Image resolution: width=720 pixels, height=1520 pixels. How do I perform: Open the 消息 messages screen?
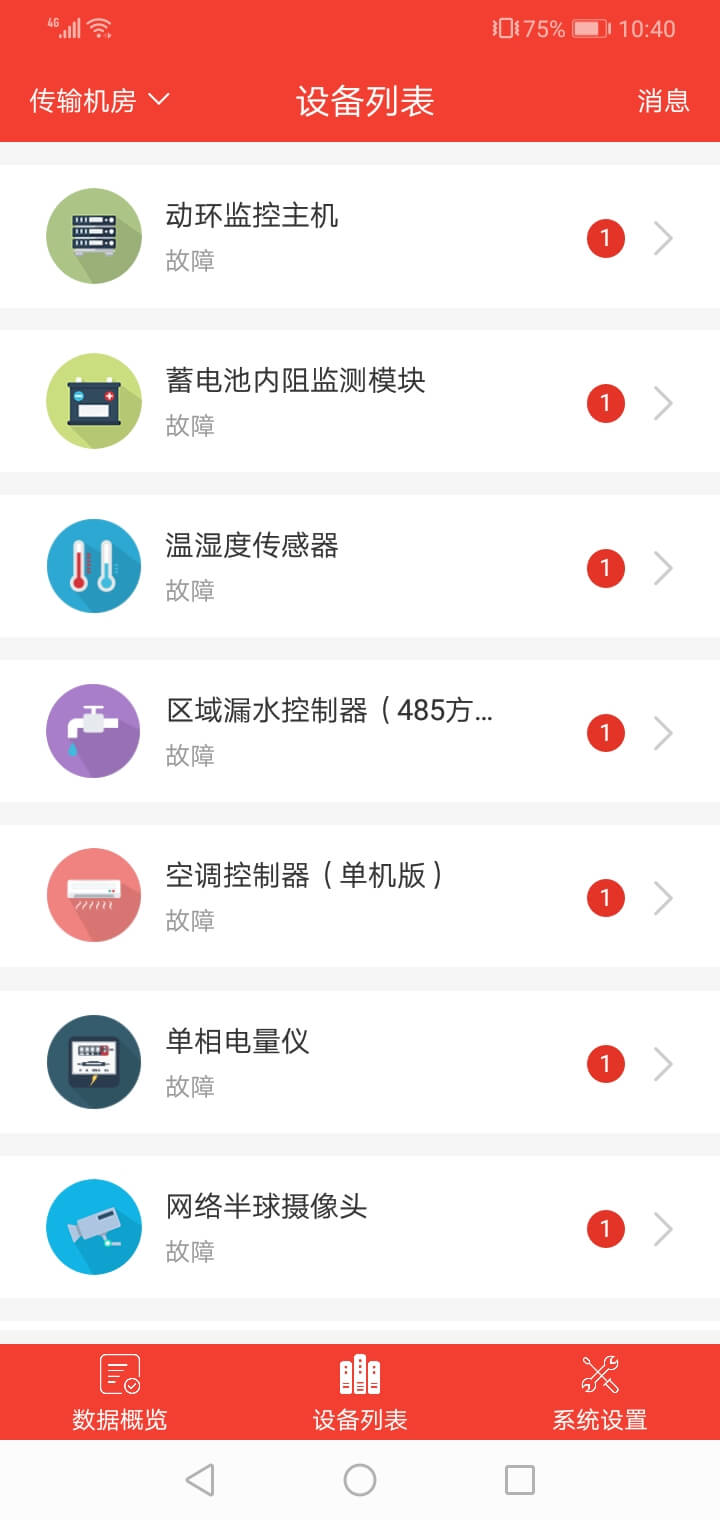(x=664, y=102)
